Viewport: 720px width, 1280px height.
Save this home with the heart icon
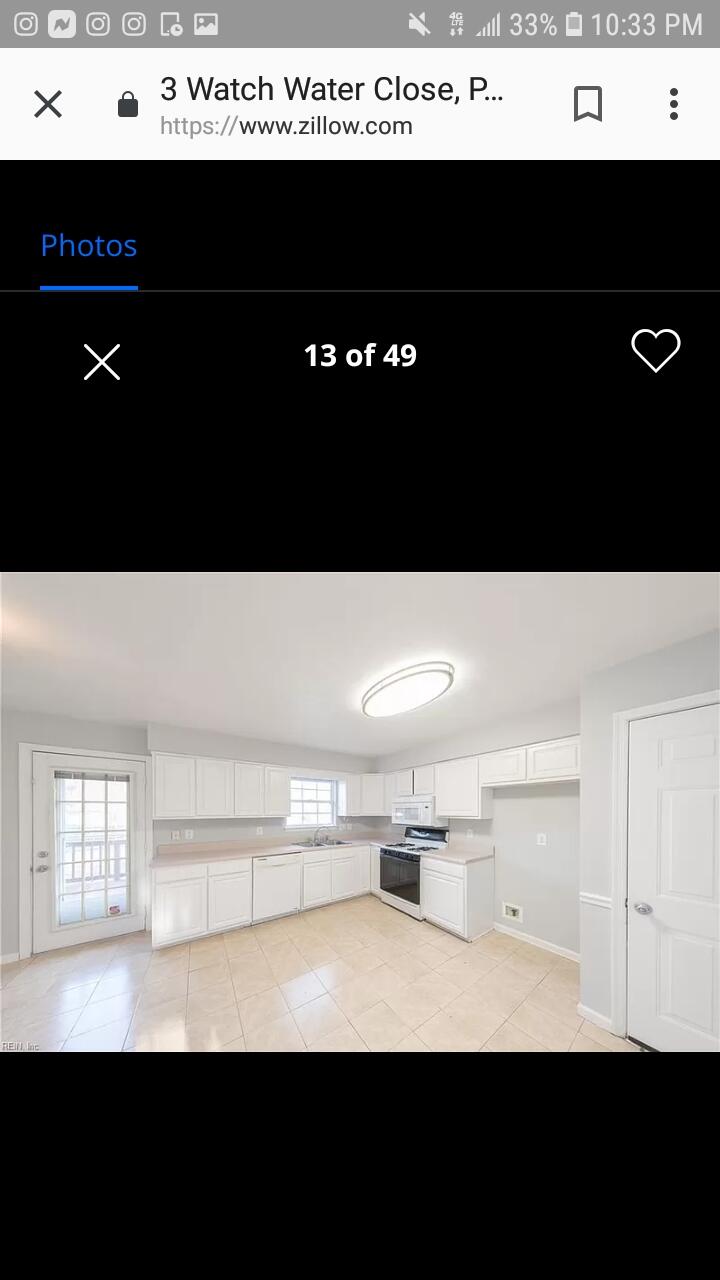656,351
